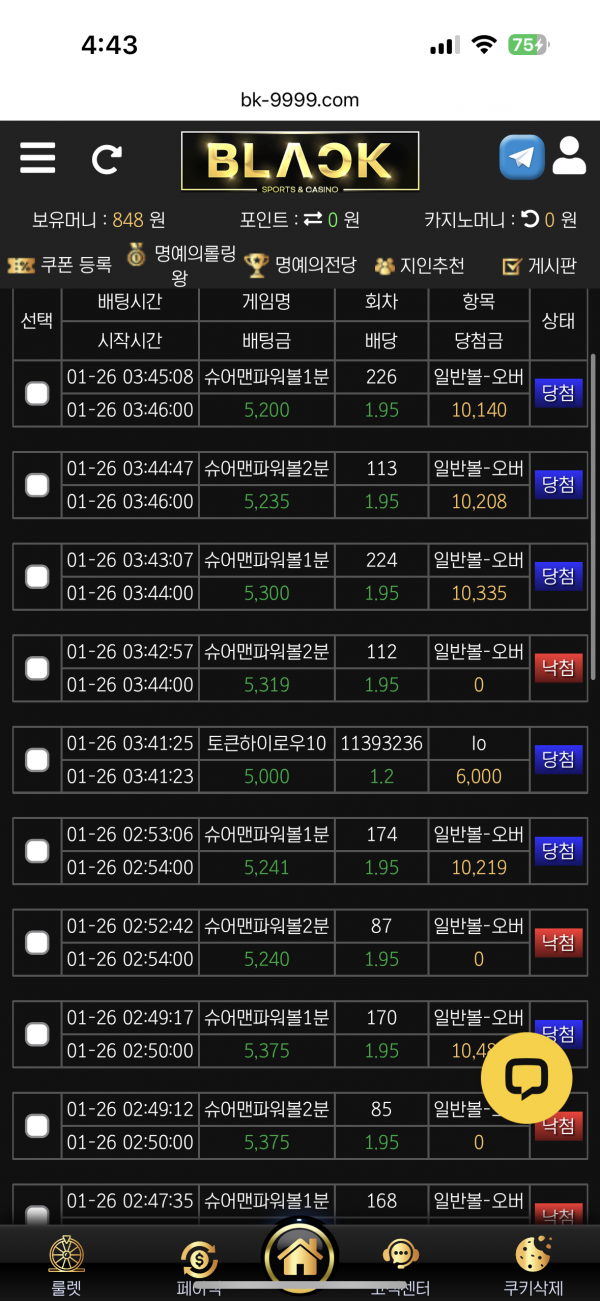The height and width of the screenshot is (1301, 600).
Task: Refresh the page with the reload icon
Action: pos(106,159)
